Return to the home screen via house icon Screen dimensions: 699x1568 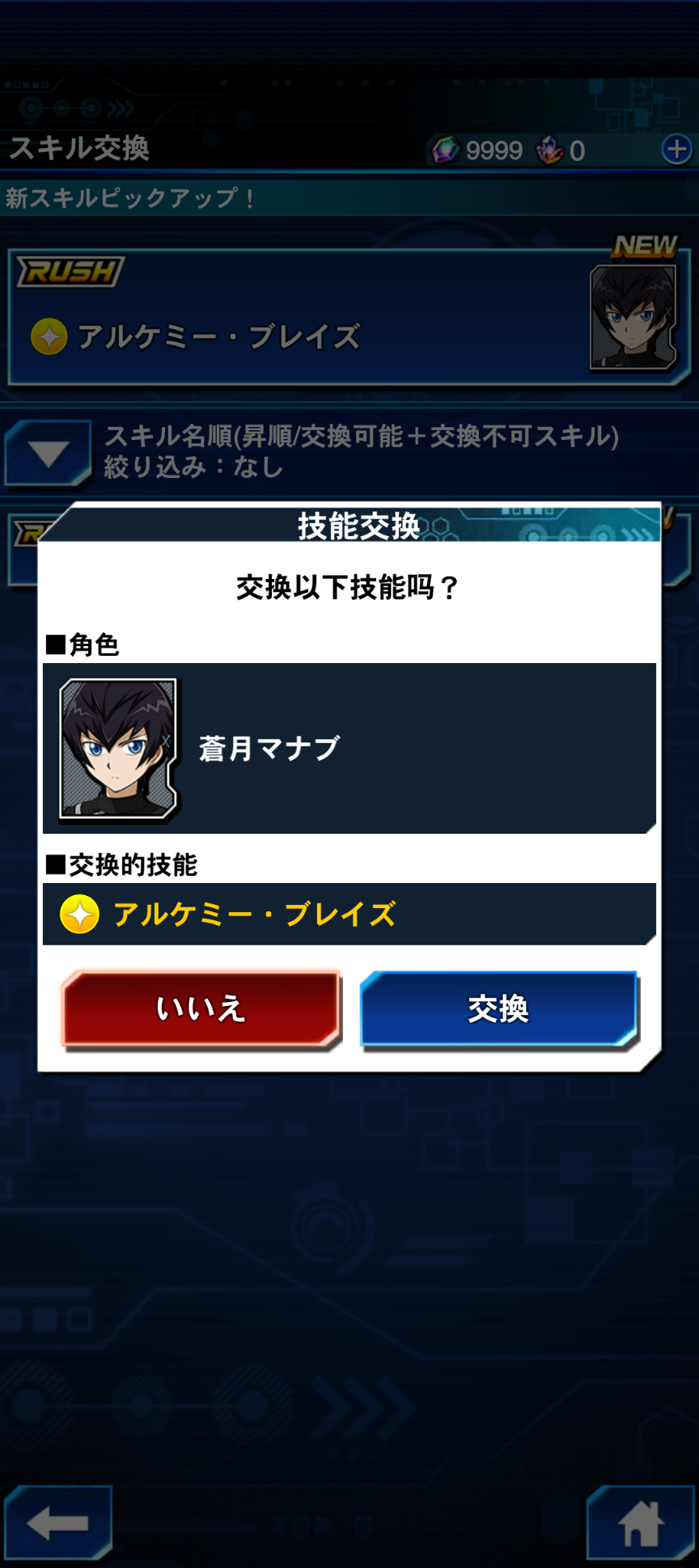(x=641, y=1523)
